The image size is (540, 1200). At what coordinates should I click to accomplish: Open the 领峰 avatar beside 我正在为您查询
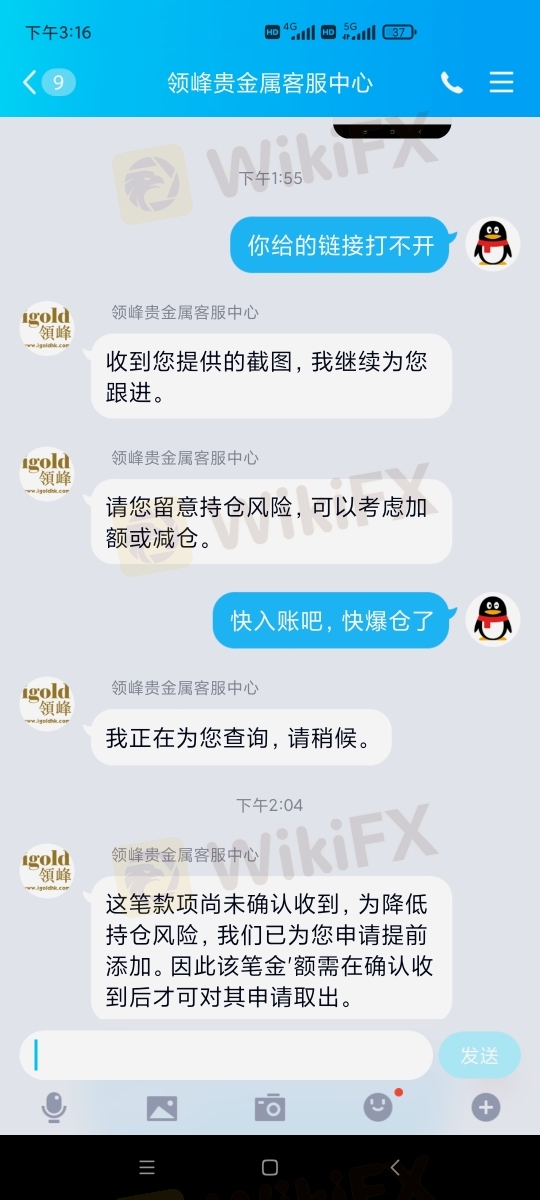(47, 704)
